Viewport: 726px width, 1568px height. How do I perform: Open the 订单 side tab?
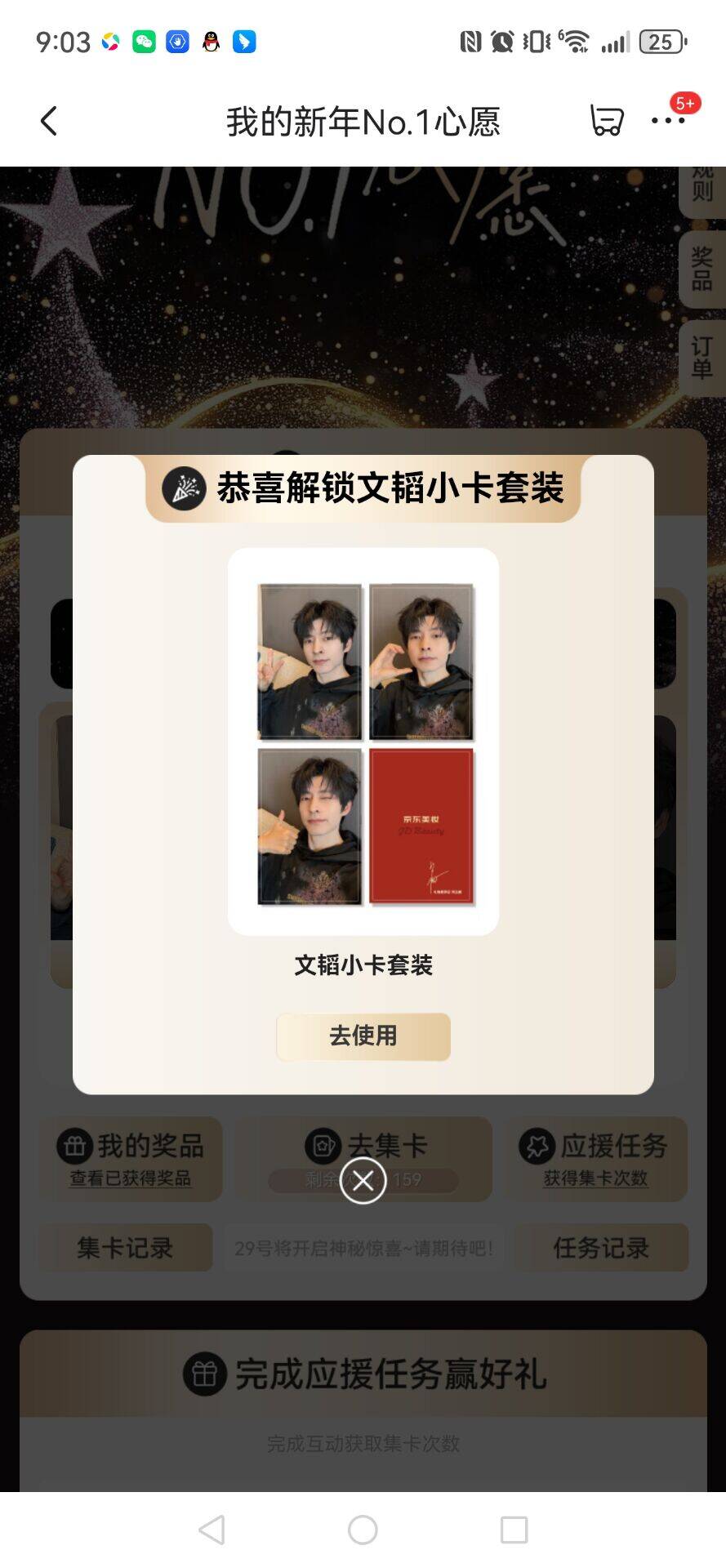point(702,358)
